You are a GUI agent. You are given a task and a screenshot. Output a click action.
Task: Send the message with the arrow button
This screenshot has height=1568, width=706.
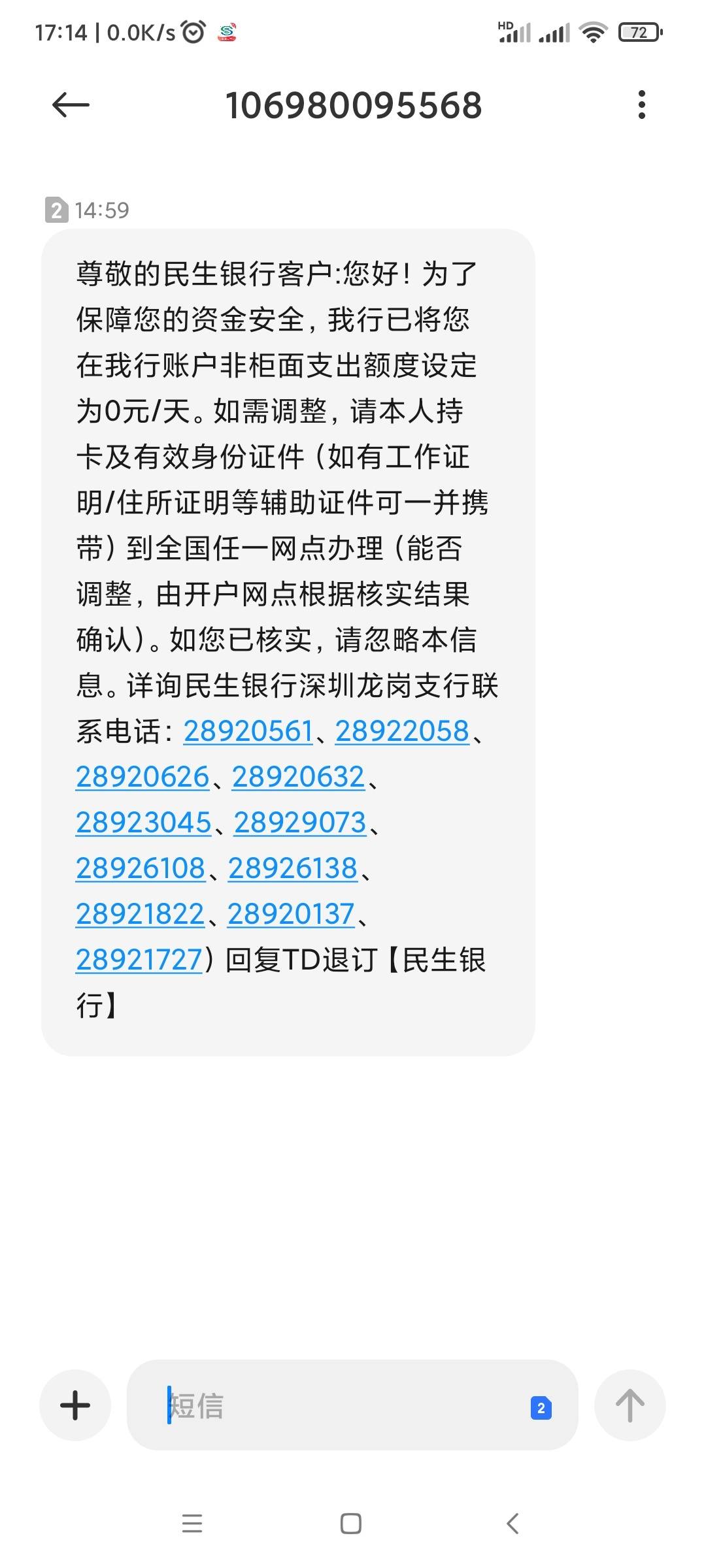(x=630, y=1405)
